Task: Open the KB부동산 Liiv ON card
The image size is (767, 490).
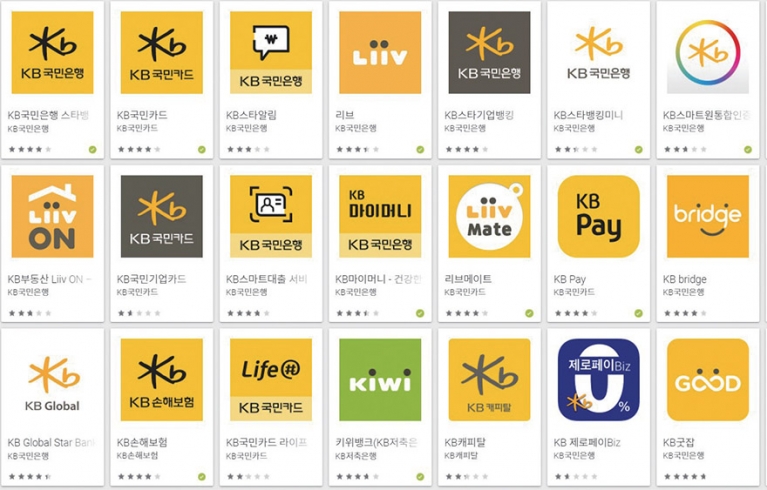Action: coord(52,217)
